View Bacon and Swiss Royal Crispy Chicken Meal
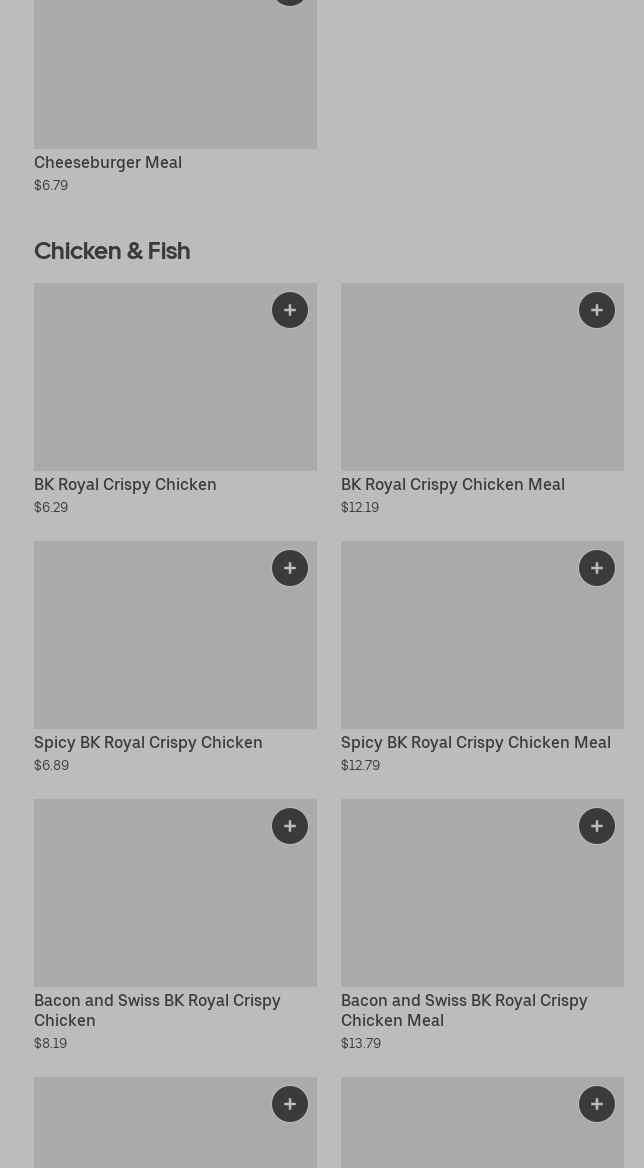The image size is (644, 1168). pyautogui.click(x=464, y=1009)
